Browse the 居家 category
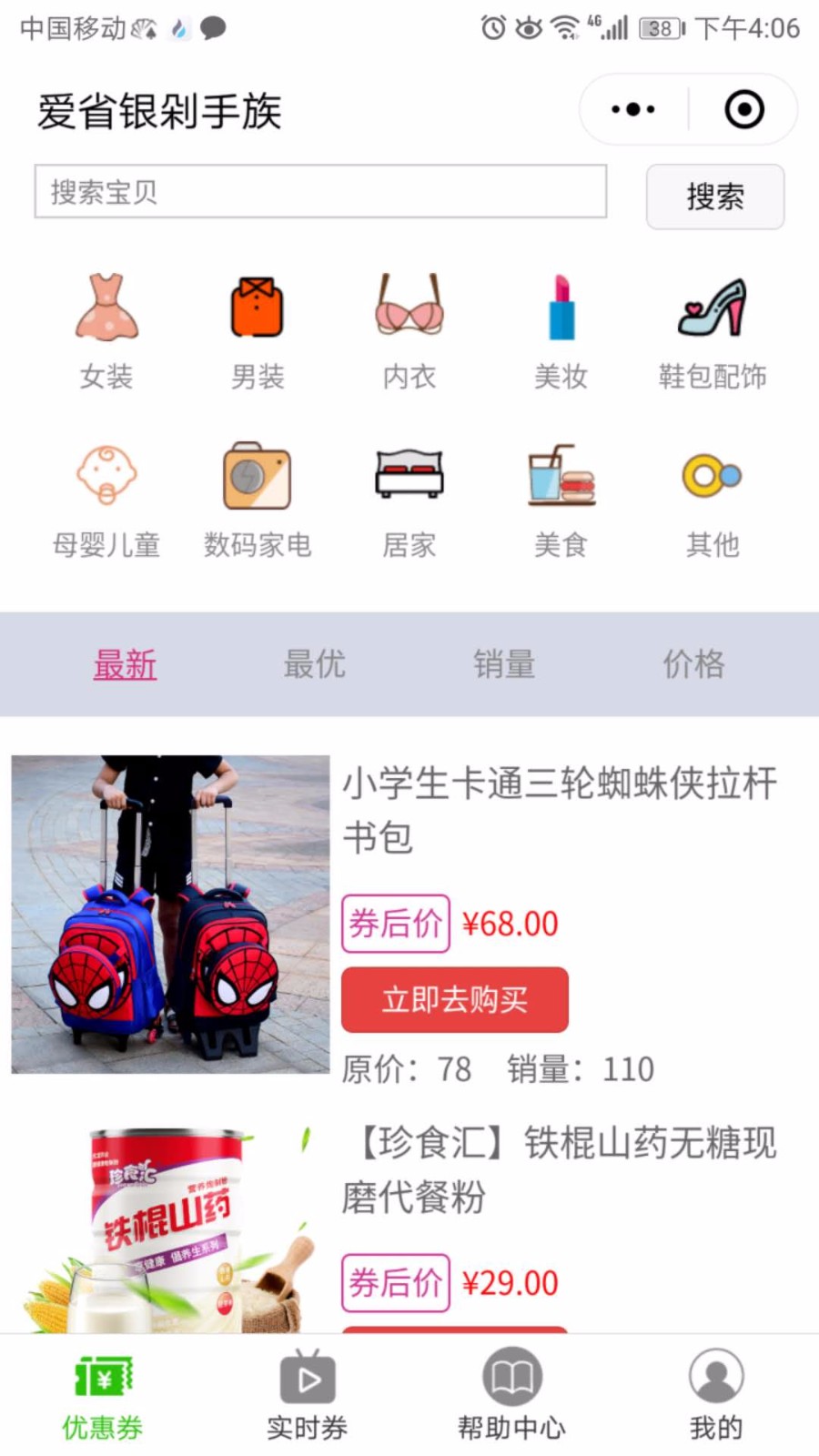819x1456 pixels. [409, 500]
